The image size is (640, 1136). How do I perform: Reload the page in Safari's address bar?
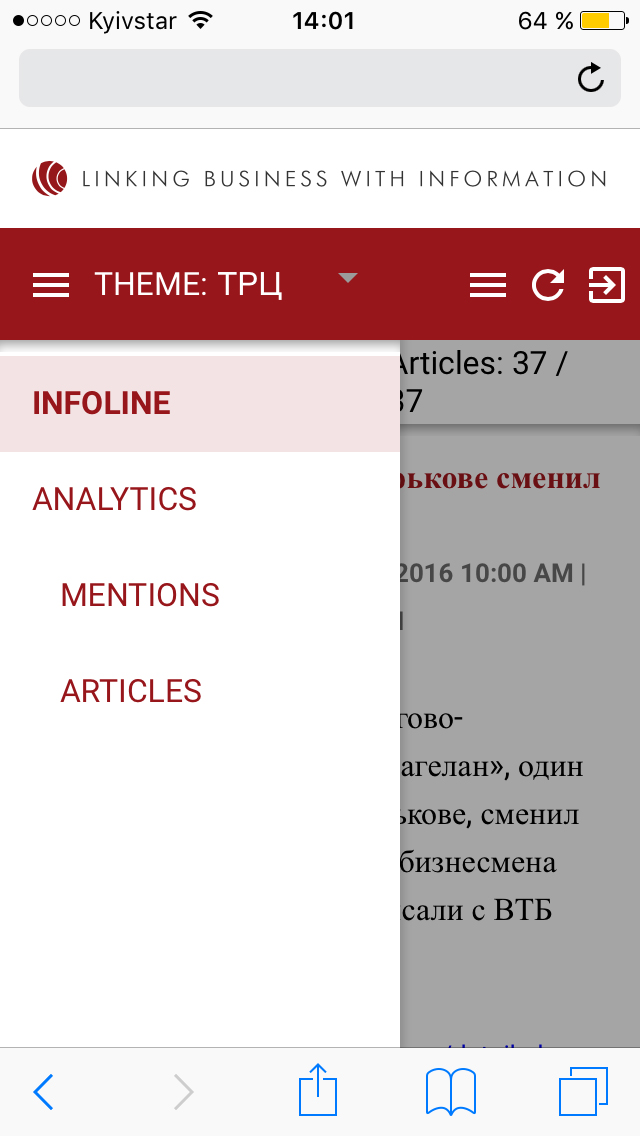[591, 78]
